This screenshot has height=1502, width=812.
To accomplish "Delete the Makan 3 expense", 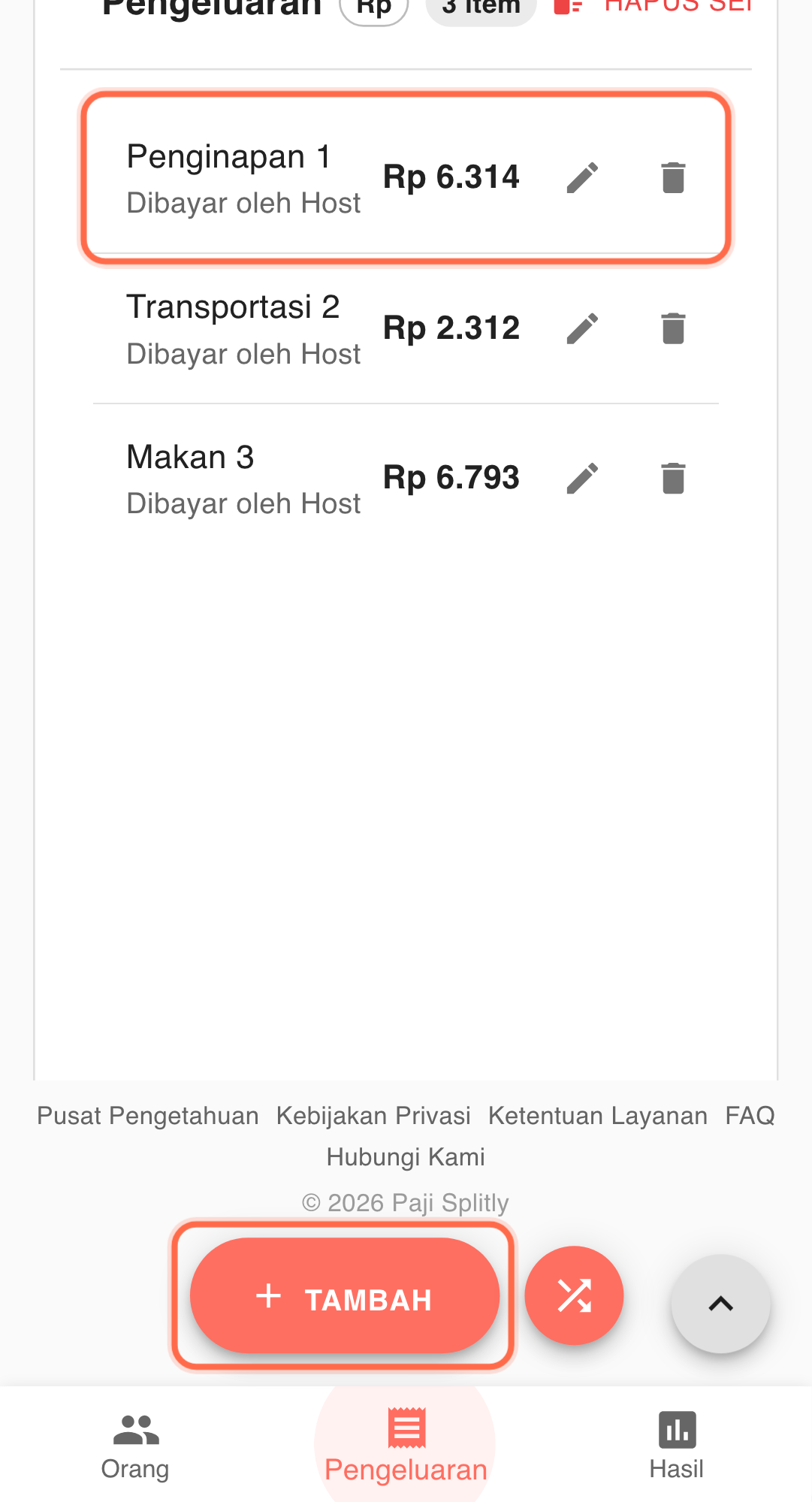I will (x=673, y=476).
